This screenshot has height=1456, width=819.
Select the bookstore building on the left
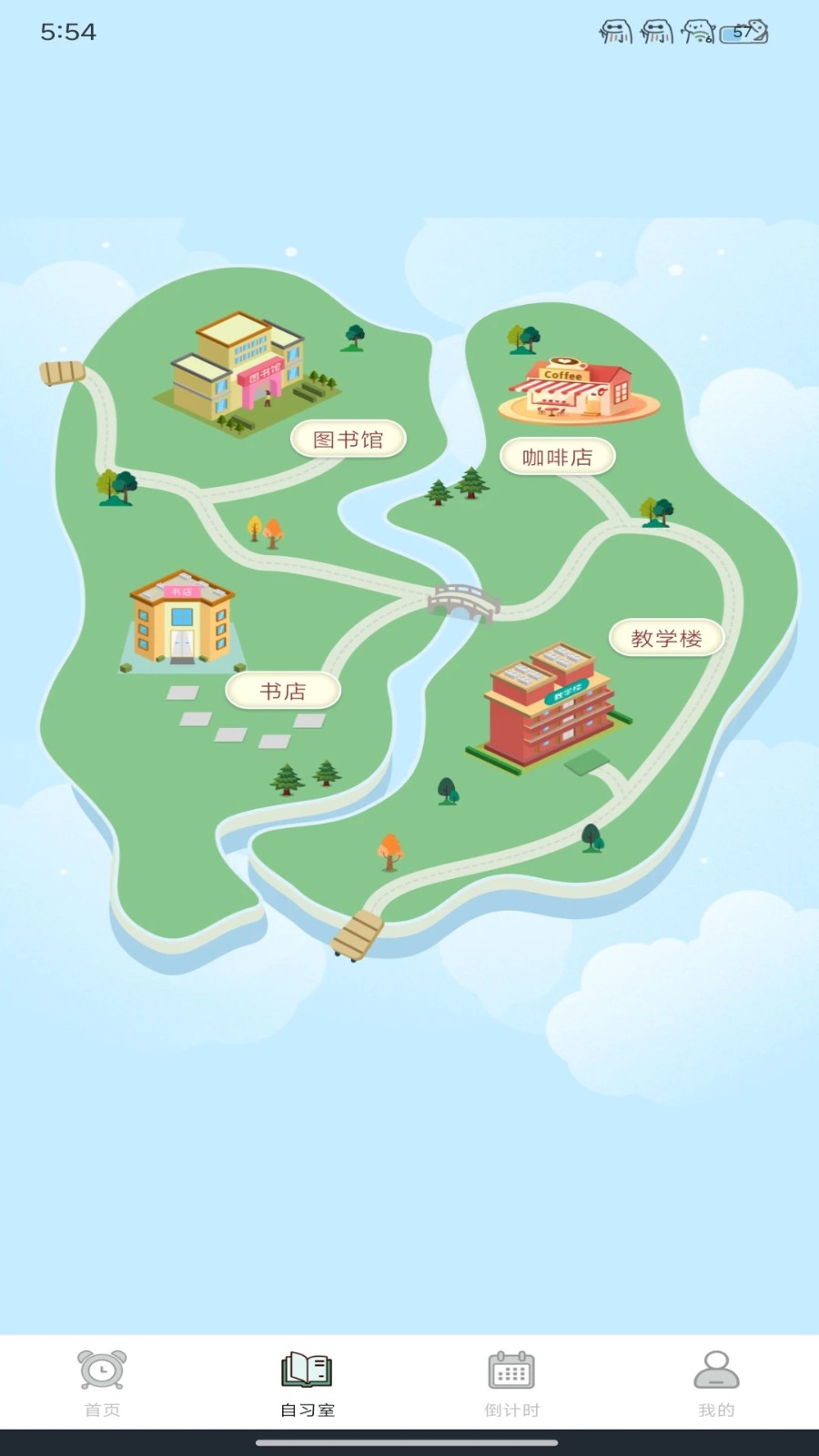click(x=182, y=623)
